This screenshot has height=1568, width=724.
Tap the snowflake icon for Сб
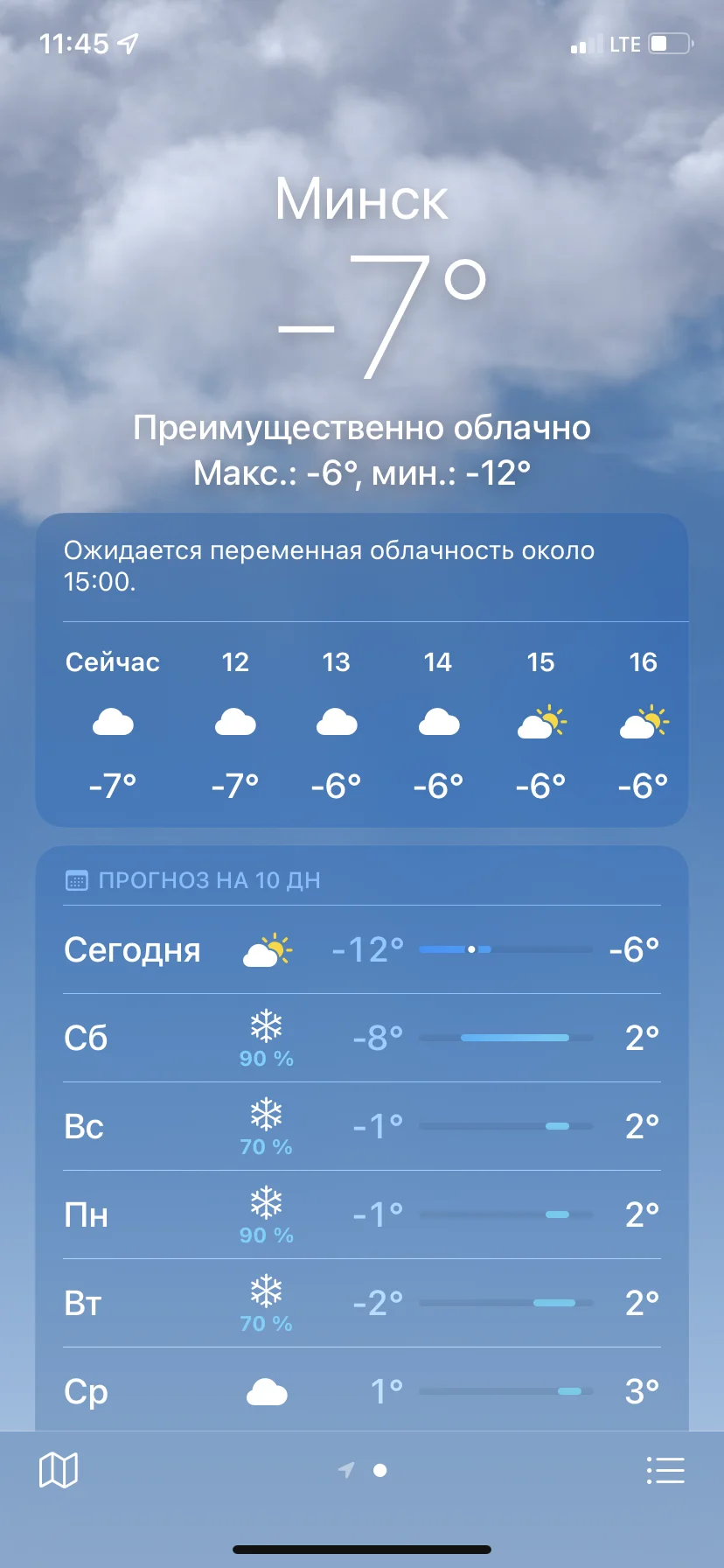[x=265, y=1026]
